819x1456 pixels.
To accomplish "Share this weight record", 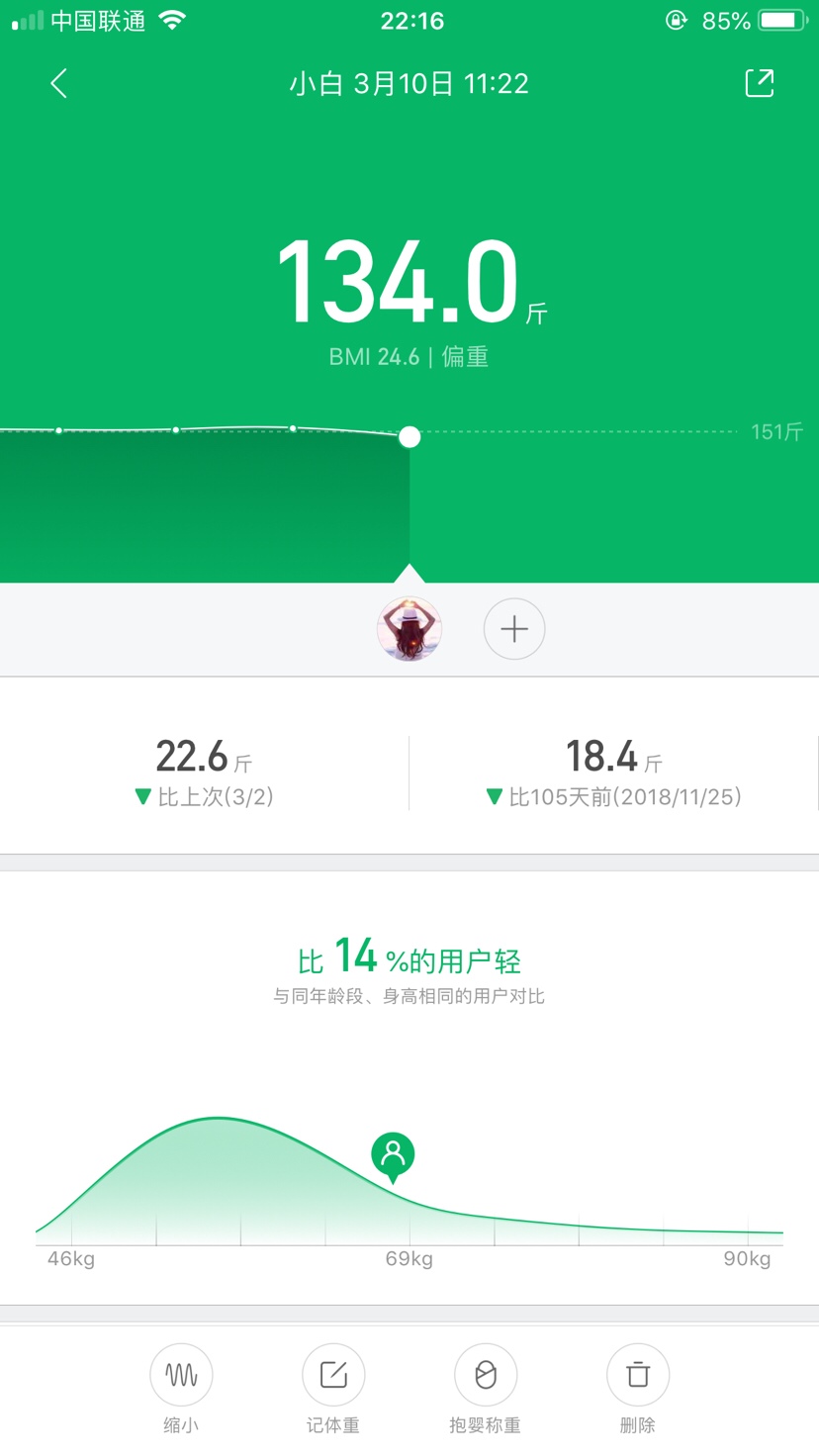I will 759,83.
